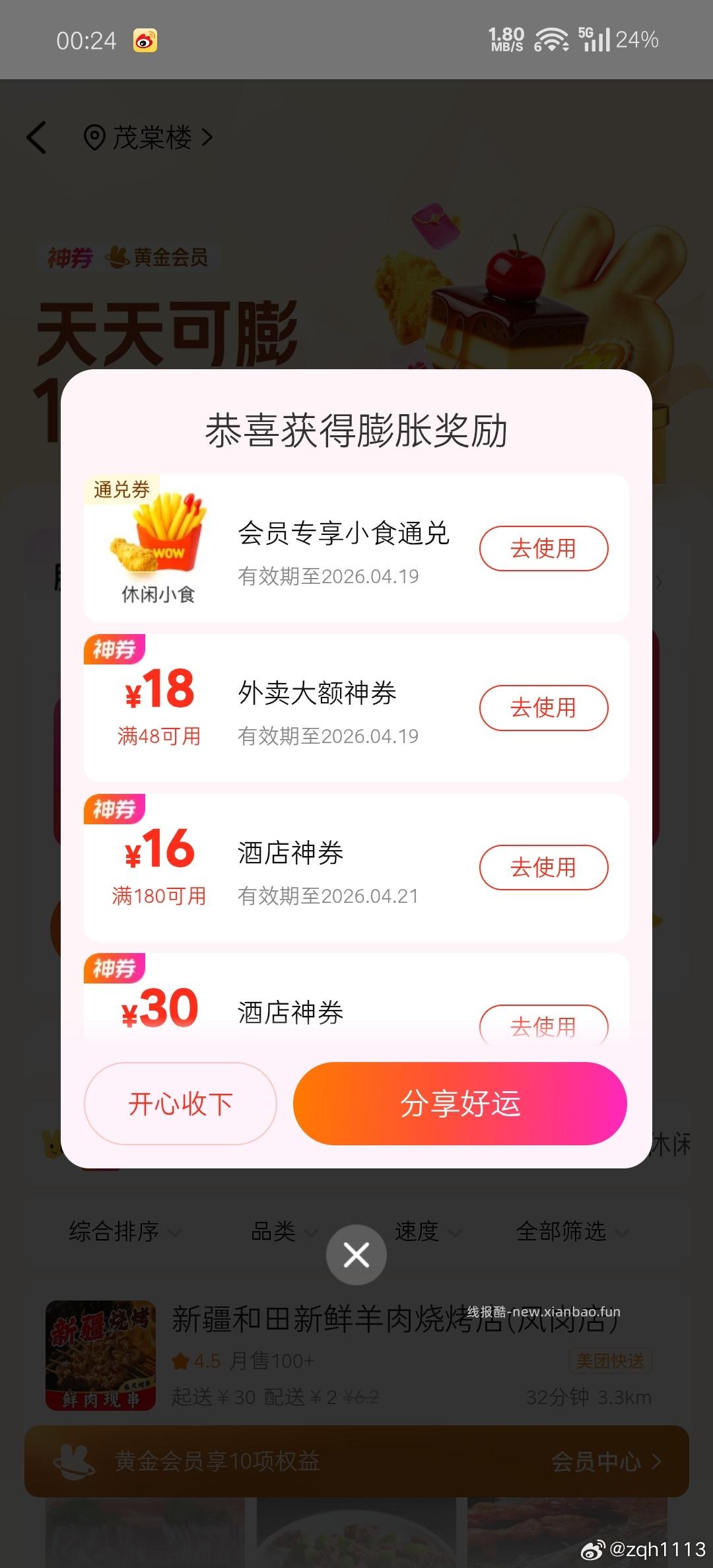Expand location details via chevron after 茂棠楼

(207, 138)
